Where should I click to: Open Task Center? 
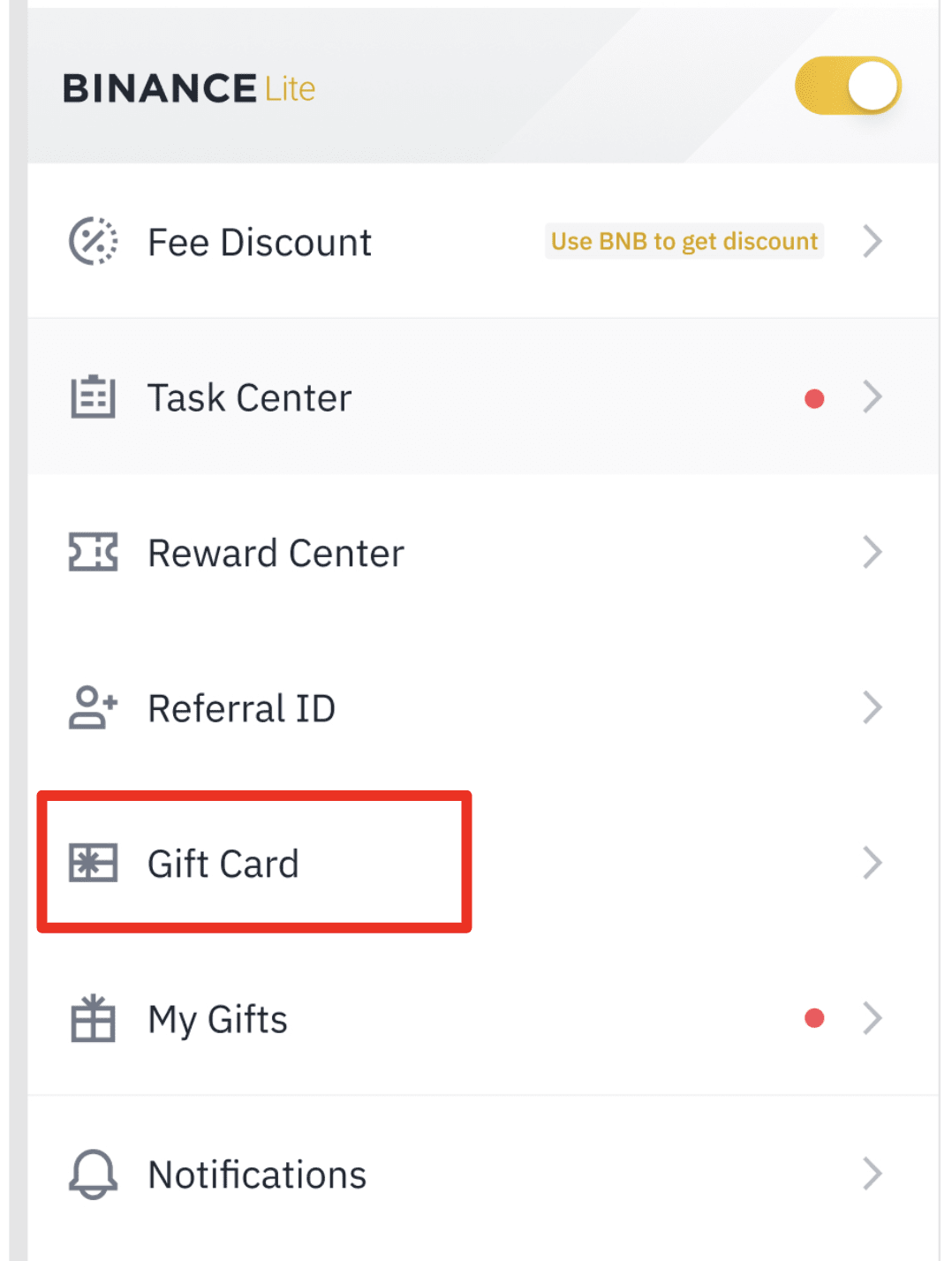tap(249, 397)
